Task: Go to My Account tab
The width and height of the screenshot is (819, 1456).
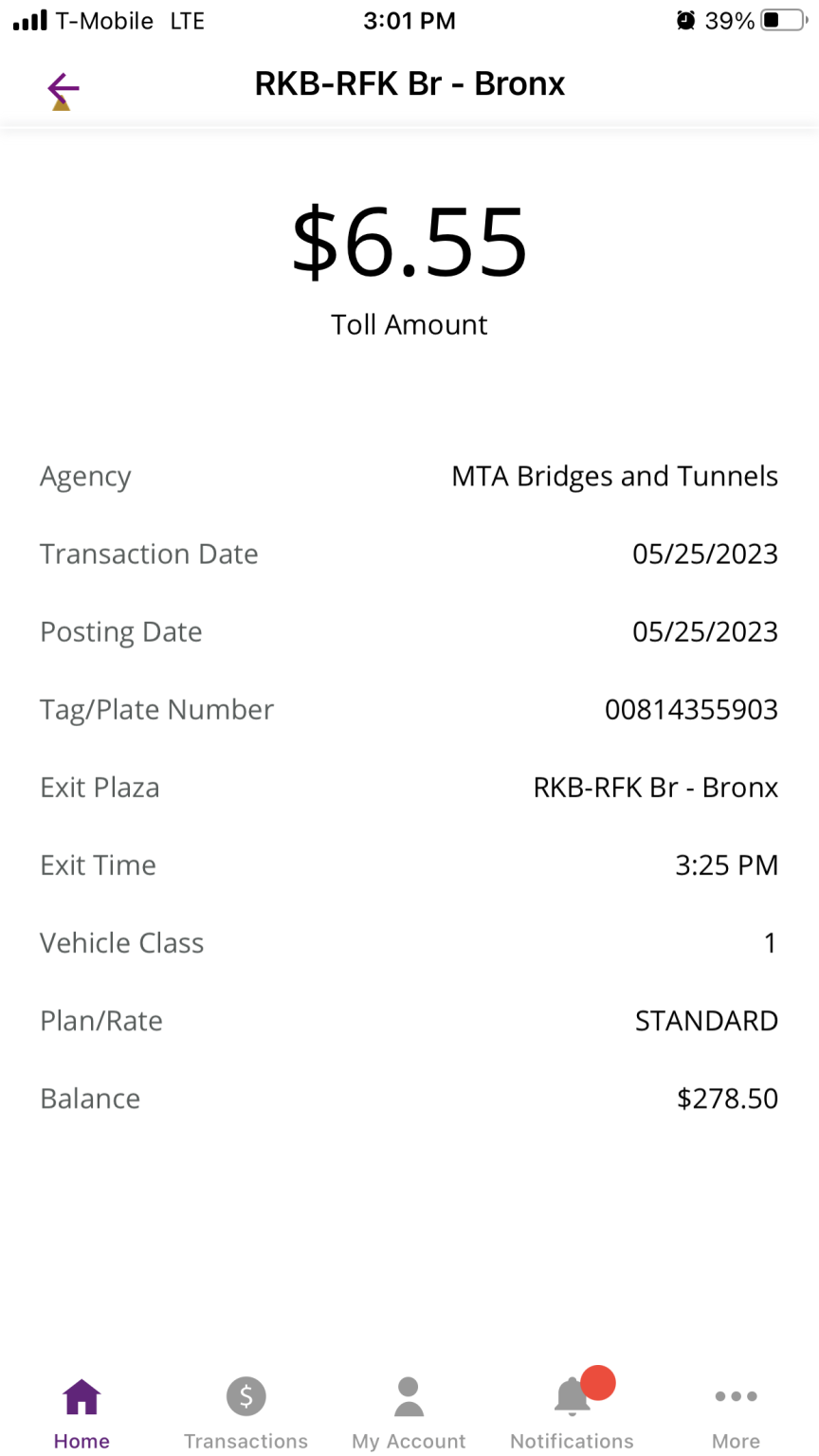Action: [x=409, y=1413]
